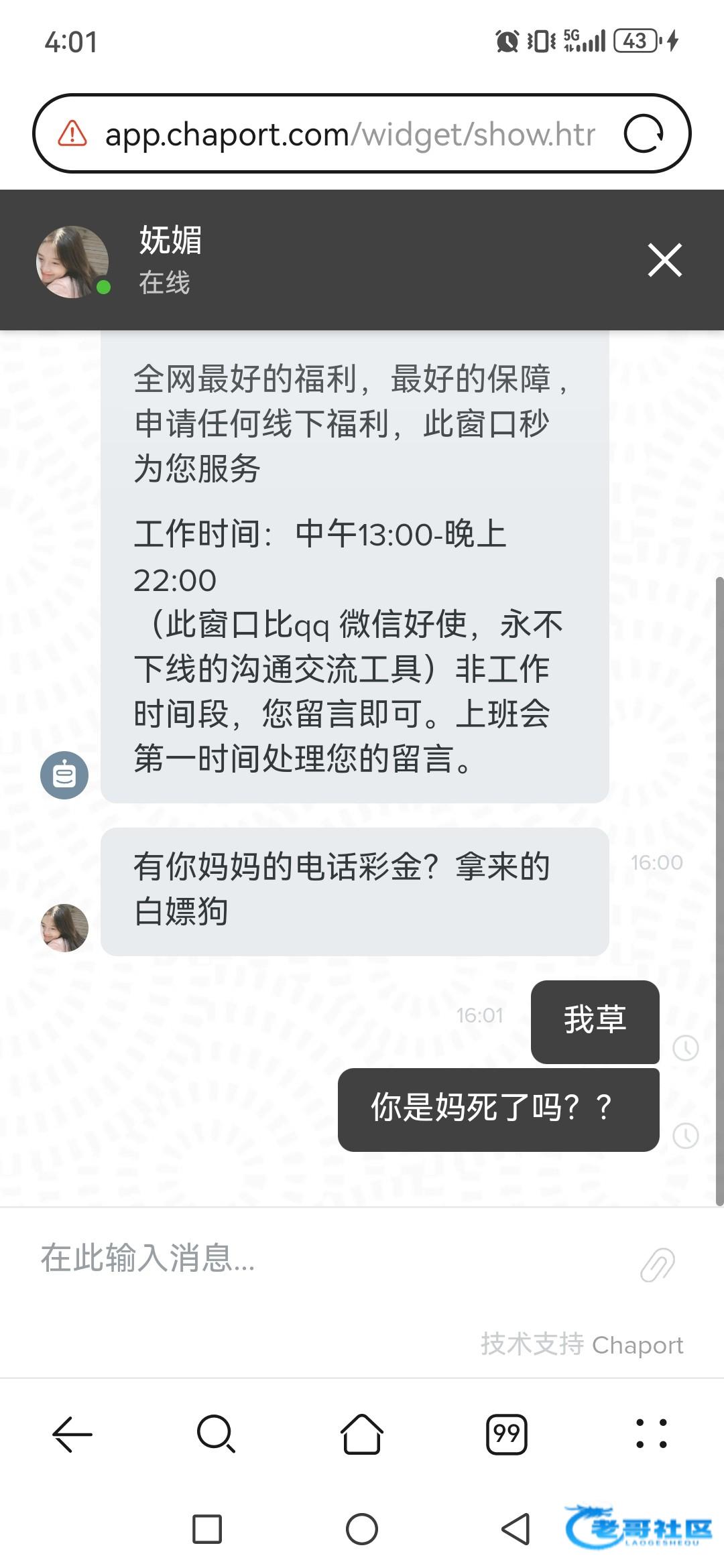Screen dimensions: 724x1568
Task: Tap the system home circle button
Action: 362,1529
